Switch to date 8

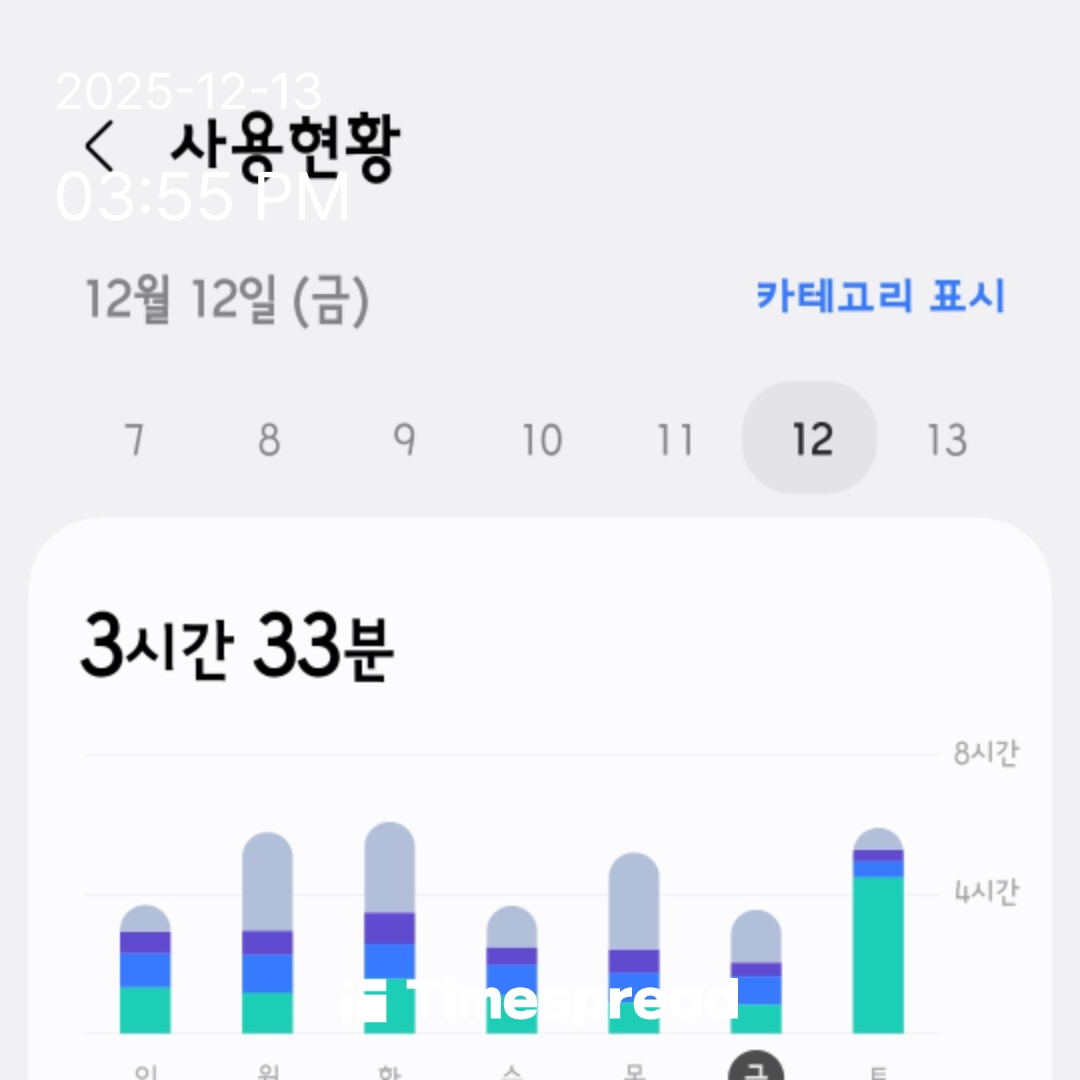(x=269, y=440)
